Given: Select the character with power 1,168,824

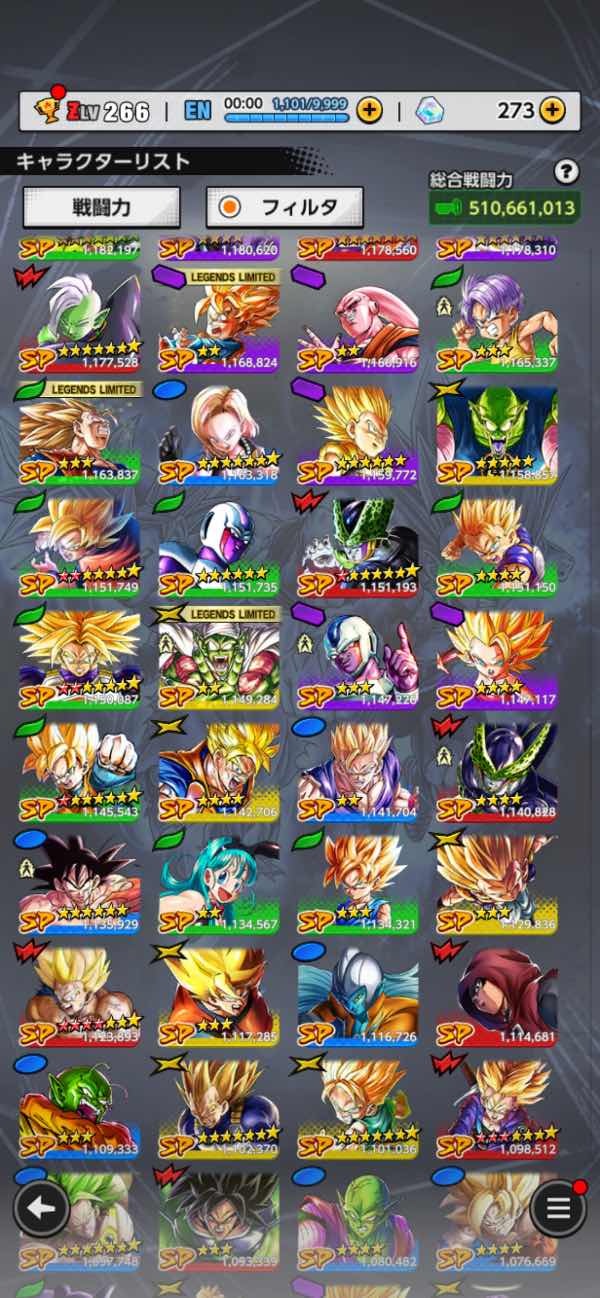Looking at the screenshot, I should pos(218,320).
